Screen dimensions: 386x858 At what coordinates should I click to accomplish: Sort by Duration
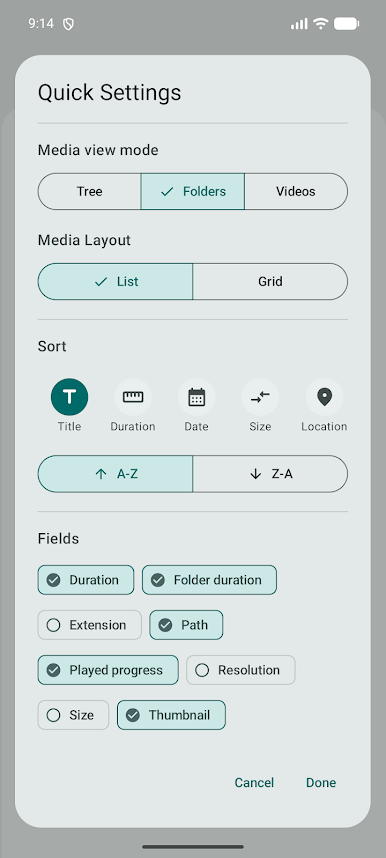tap(133, 397)
